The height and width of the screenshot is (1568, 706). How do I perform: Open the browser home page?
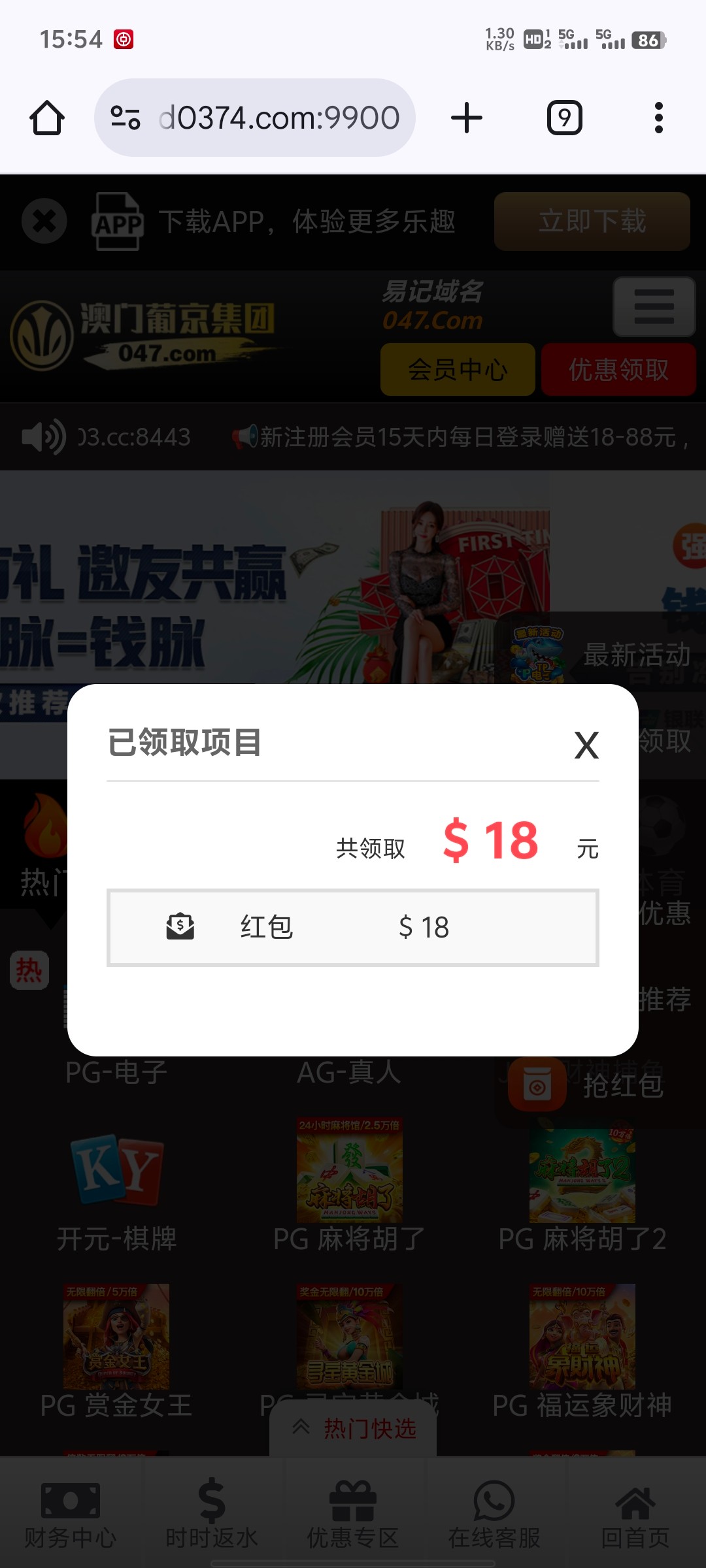click(47, 118)
